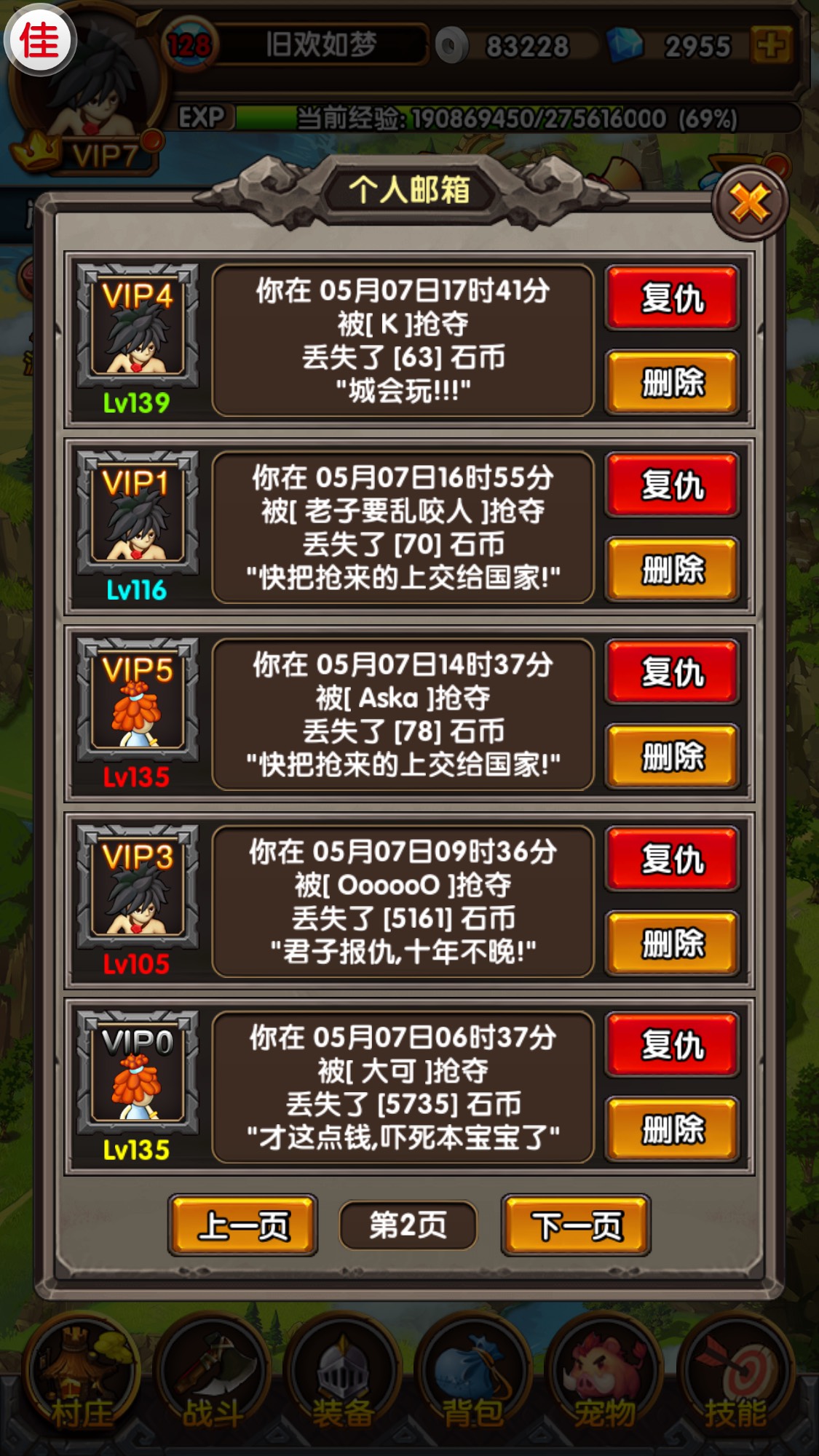The image size is (819, 1456).
Task: Take revenge on OooooO
Action: pyautogui.click(x=672, y=859)
